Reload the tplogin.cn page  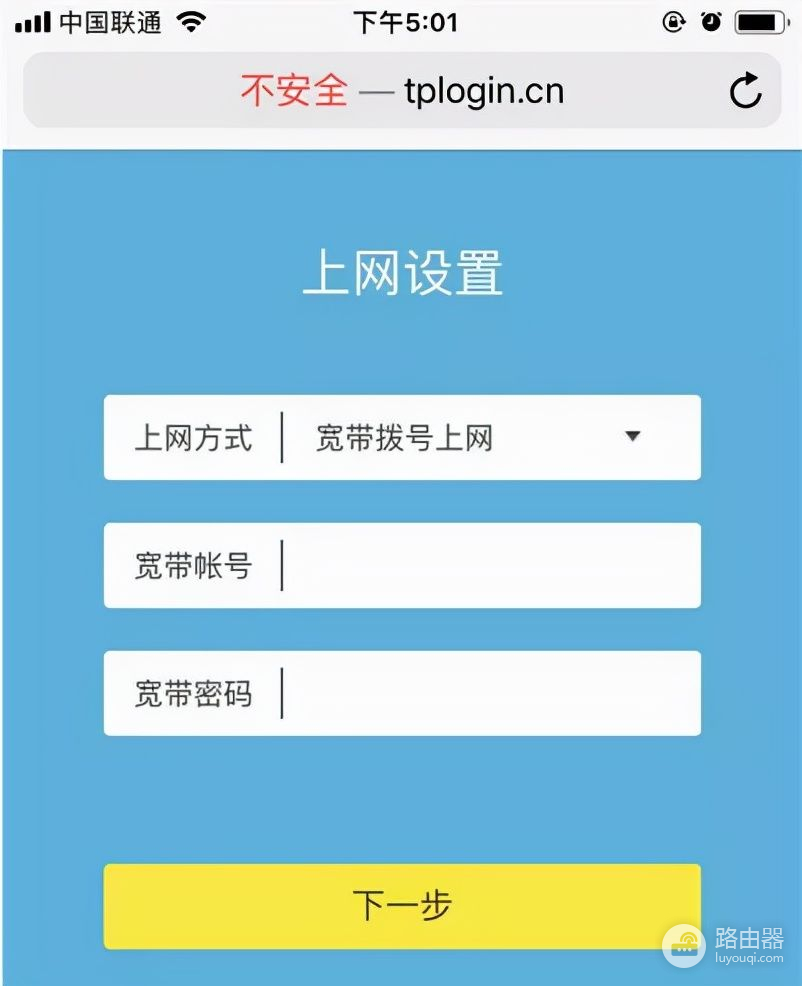click(x=745, y=92)
